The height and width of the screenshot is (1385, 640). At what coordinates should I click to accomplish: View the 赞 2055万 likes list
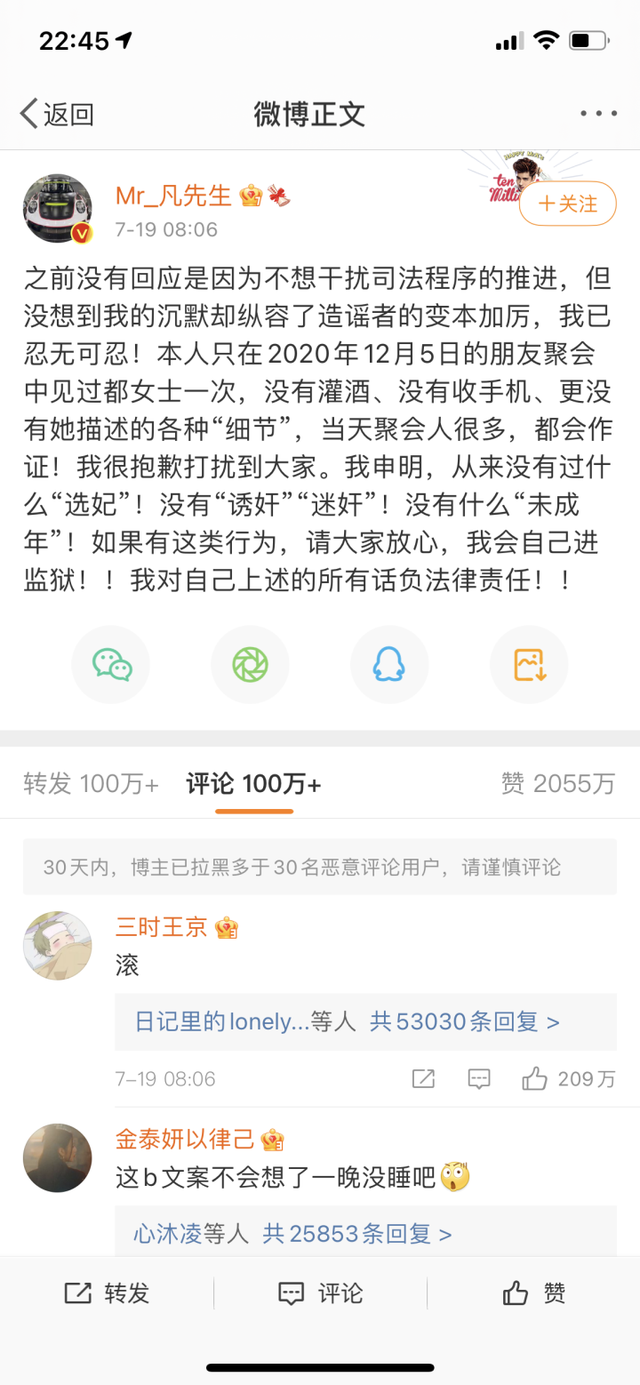[558, 784]
